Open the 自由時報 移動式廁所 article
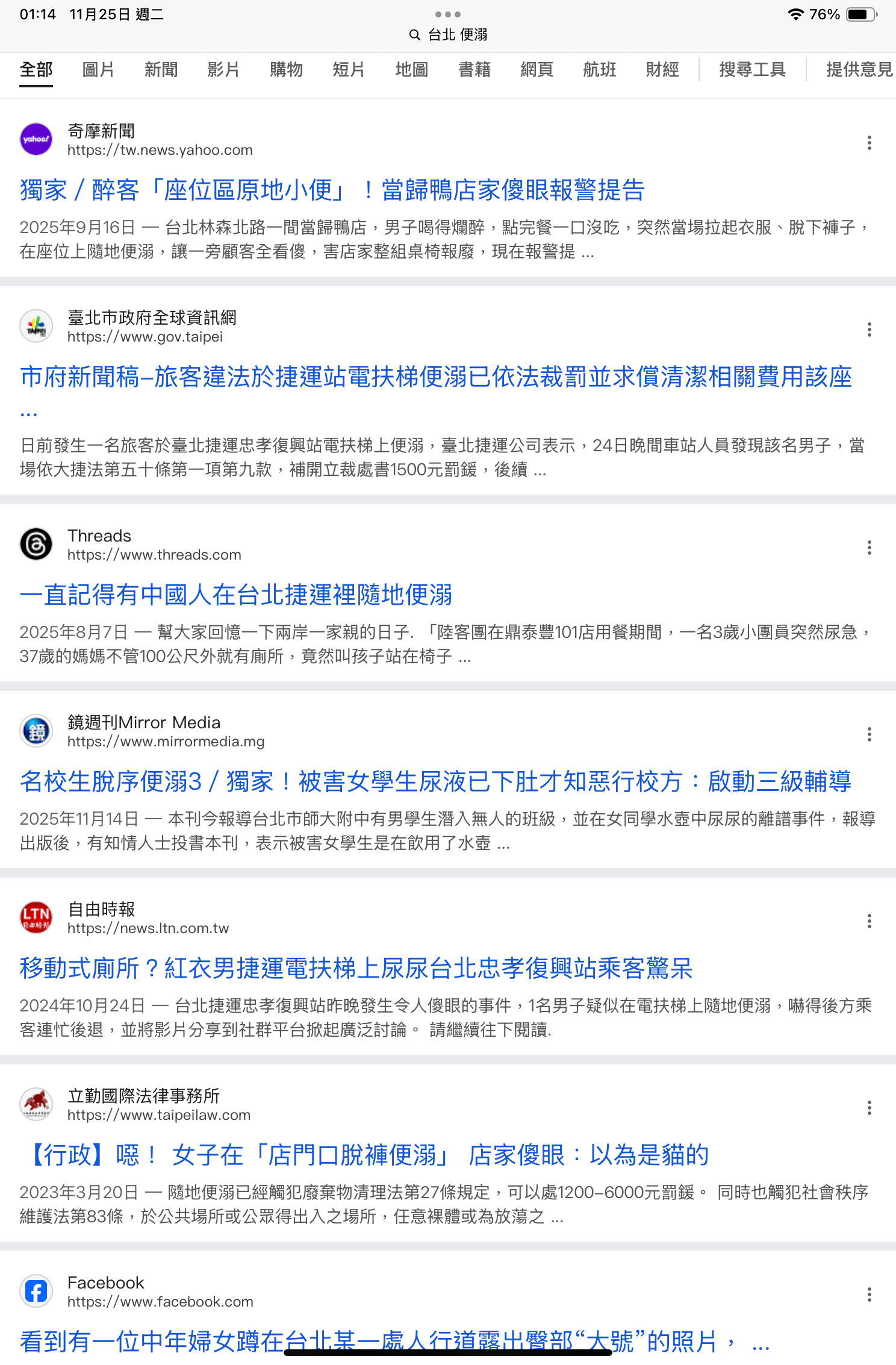The height and width of the screenshot is (1365, 896). [x=356, y=968]
